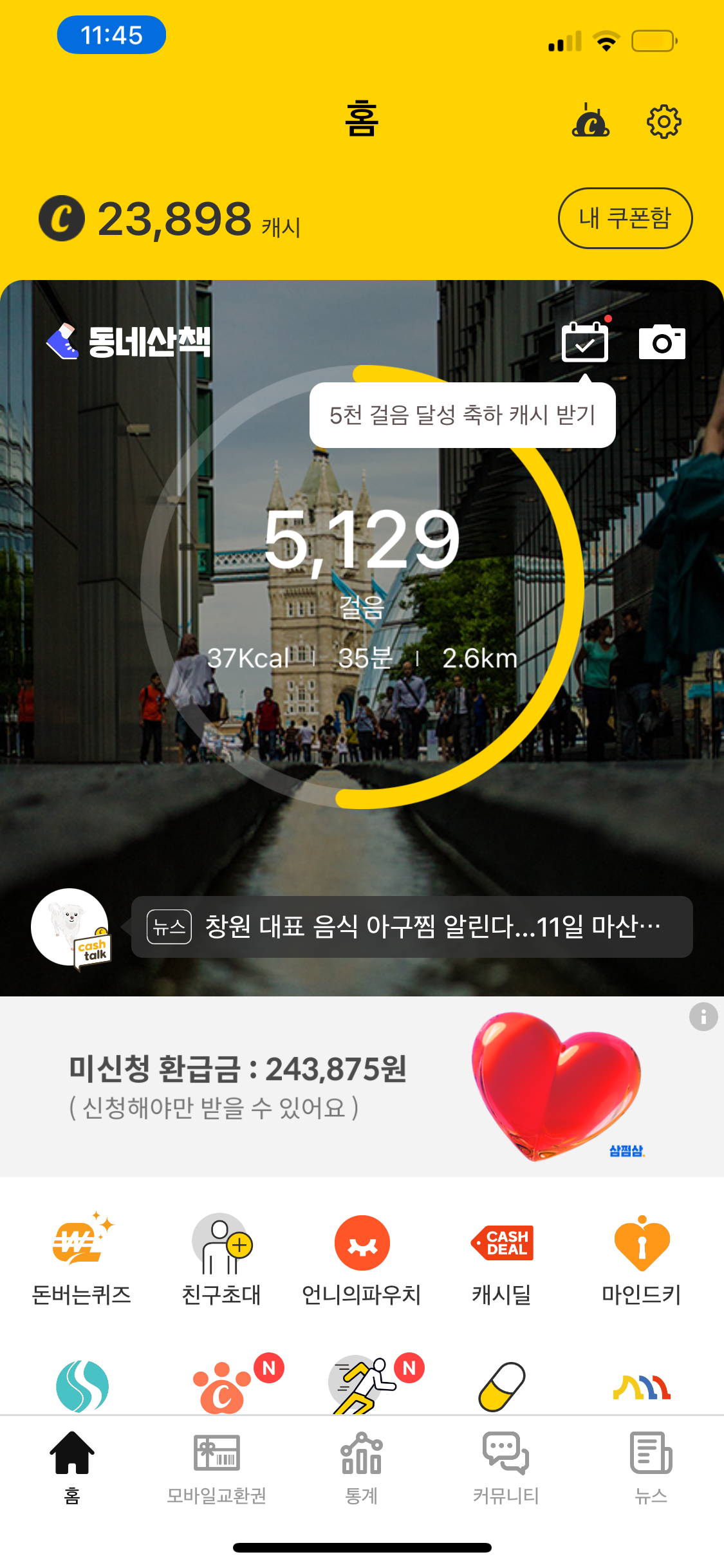Open the cash talk avatar
This screenshot has width=724, height=1568.
(x=71, y=928)
